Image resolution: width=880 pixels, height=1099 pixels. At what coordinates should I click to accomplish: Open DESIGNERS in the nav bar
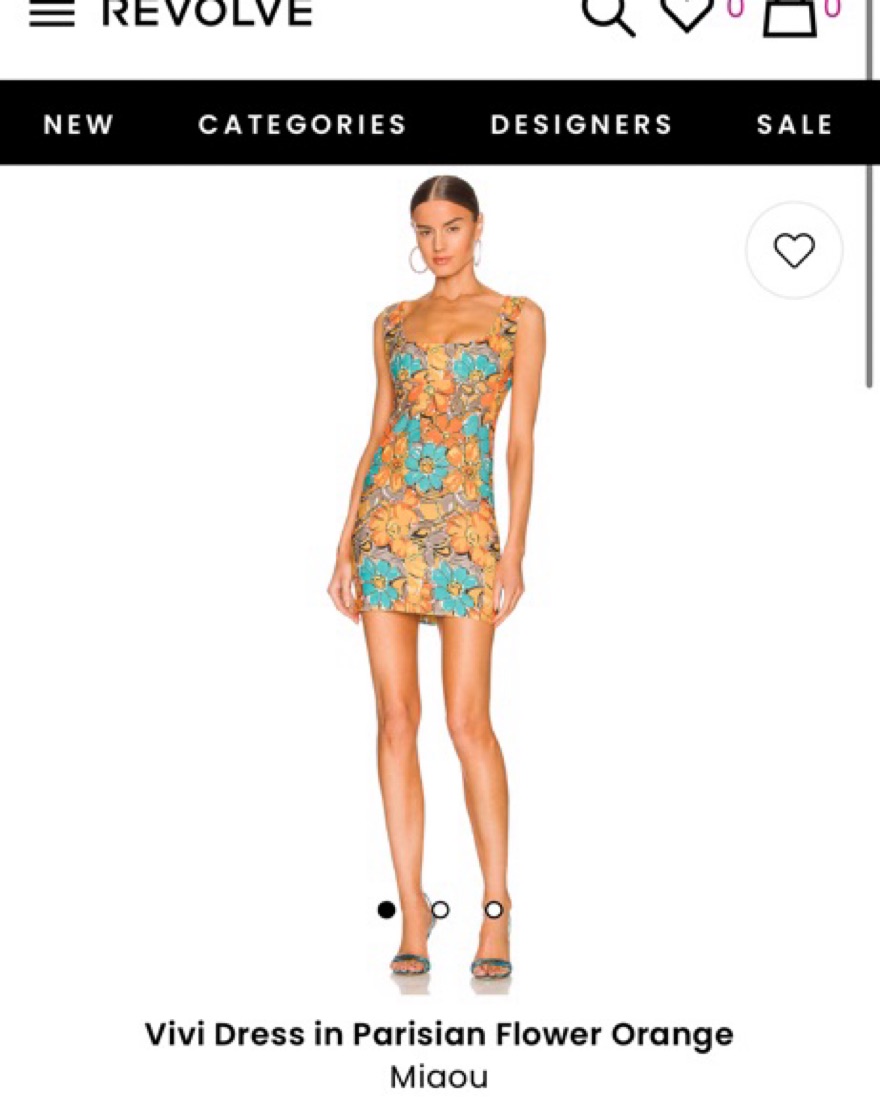point(581,124)
